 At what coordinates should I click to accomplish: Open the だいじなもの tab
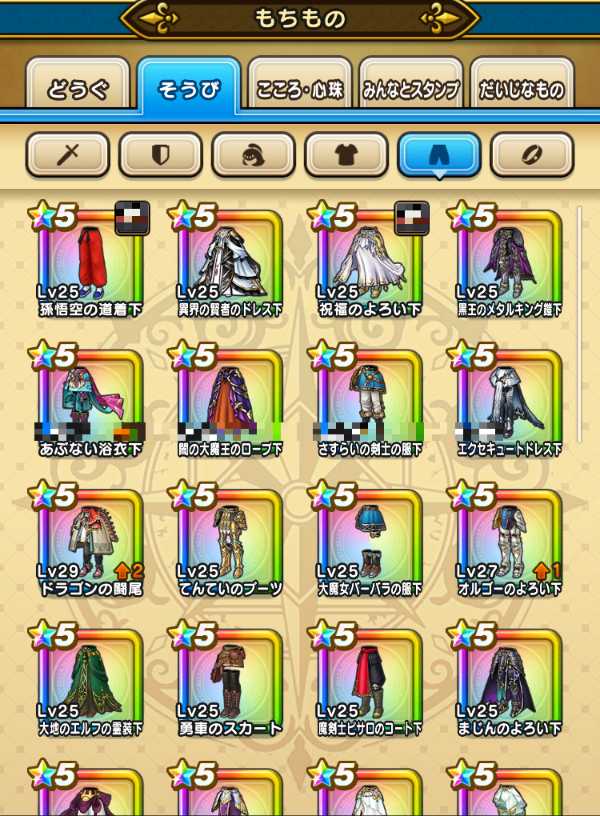521,90
